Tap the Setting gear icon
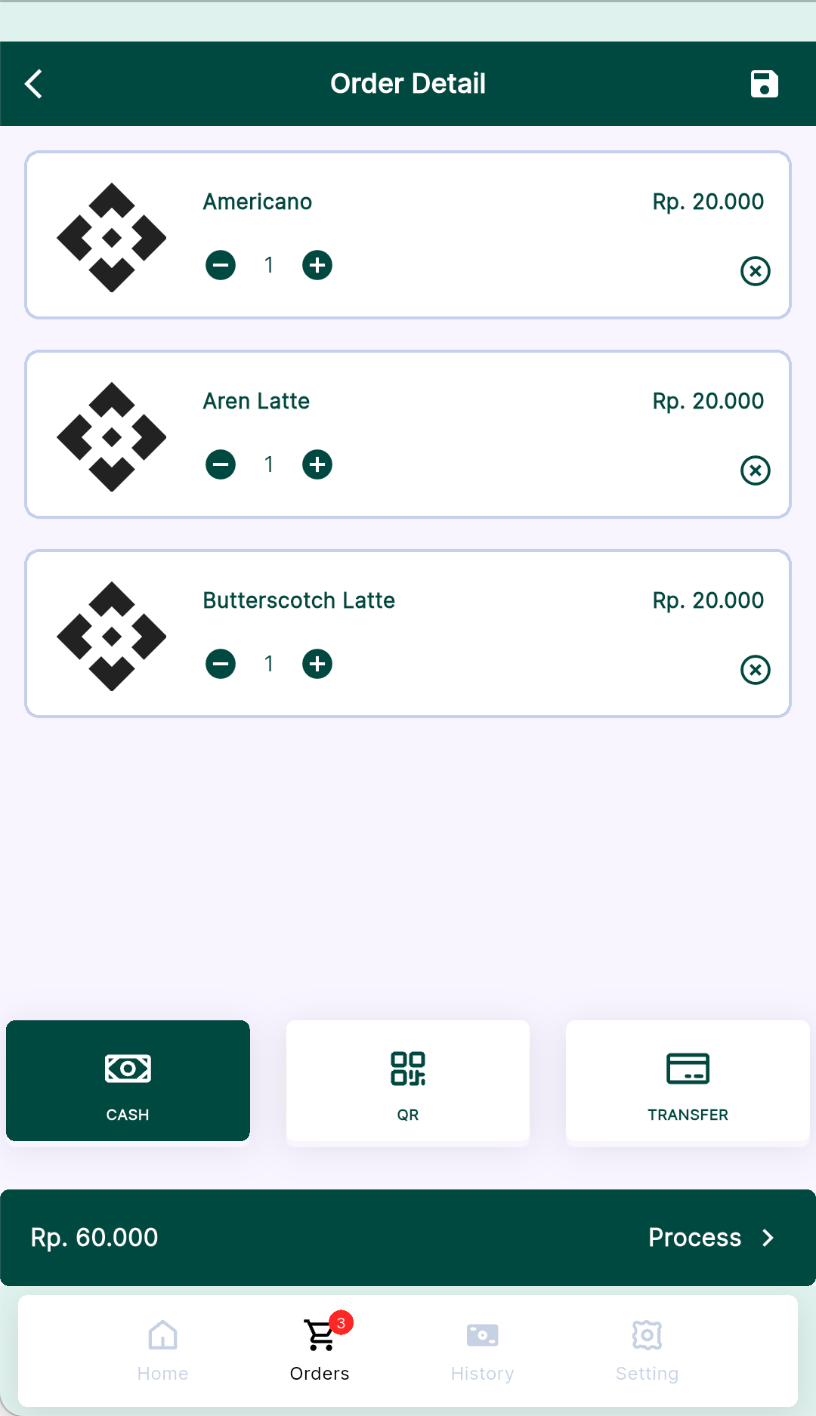 647,1334
